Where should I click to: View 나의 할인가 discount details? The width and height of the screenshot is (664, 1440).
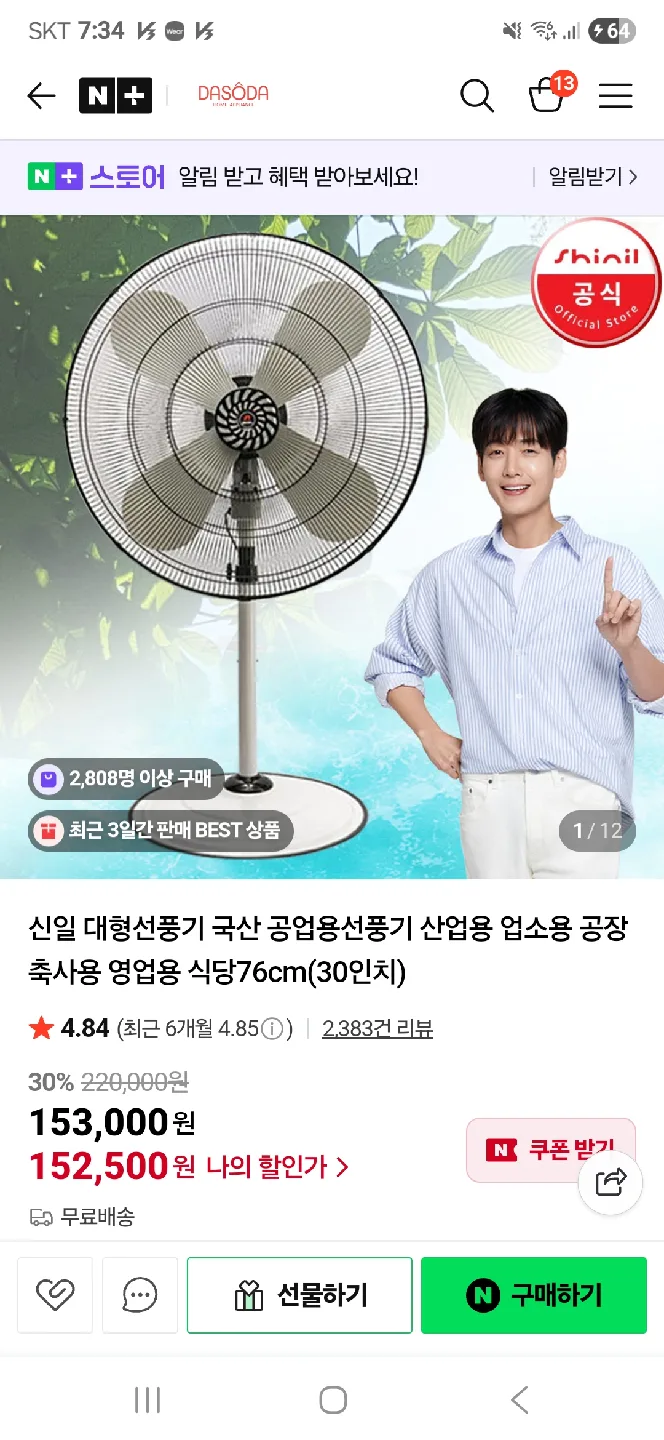(278, 1166)
